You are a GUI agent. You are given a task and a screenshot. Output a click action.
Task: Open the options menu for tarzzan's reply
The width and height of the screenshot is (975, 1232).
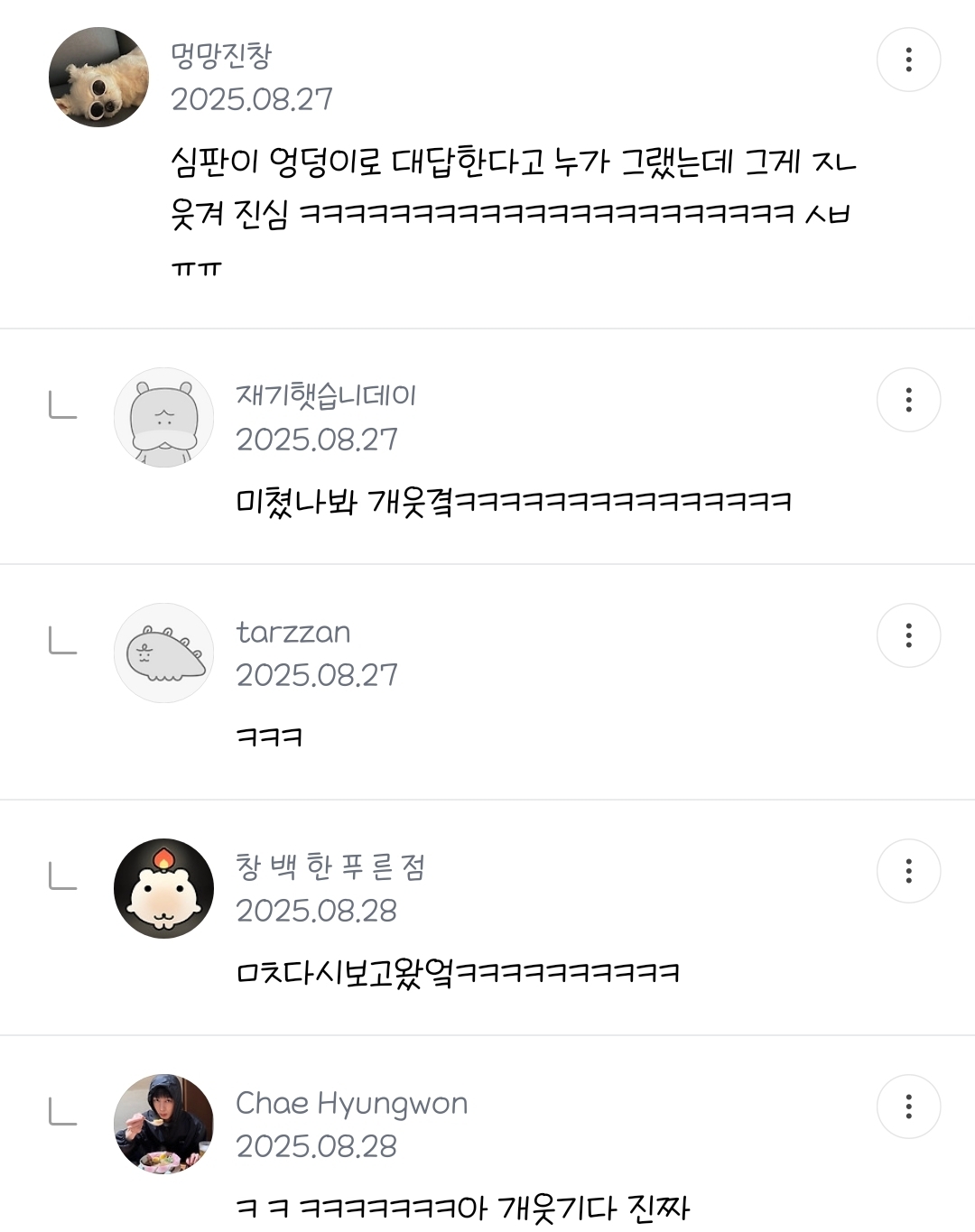pyautogui.click(x=908, y=635)
